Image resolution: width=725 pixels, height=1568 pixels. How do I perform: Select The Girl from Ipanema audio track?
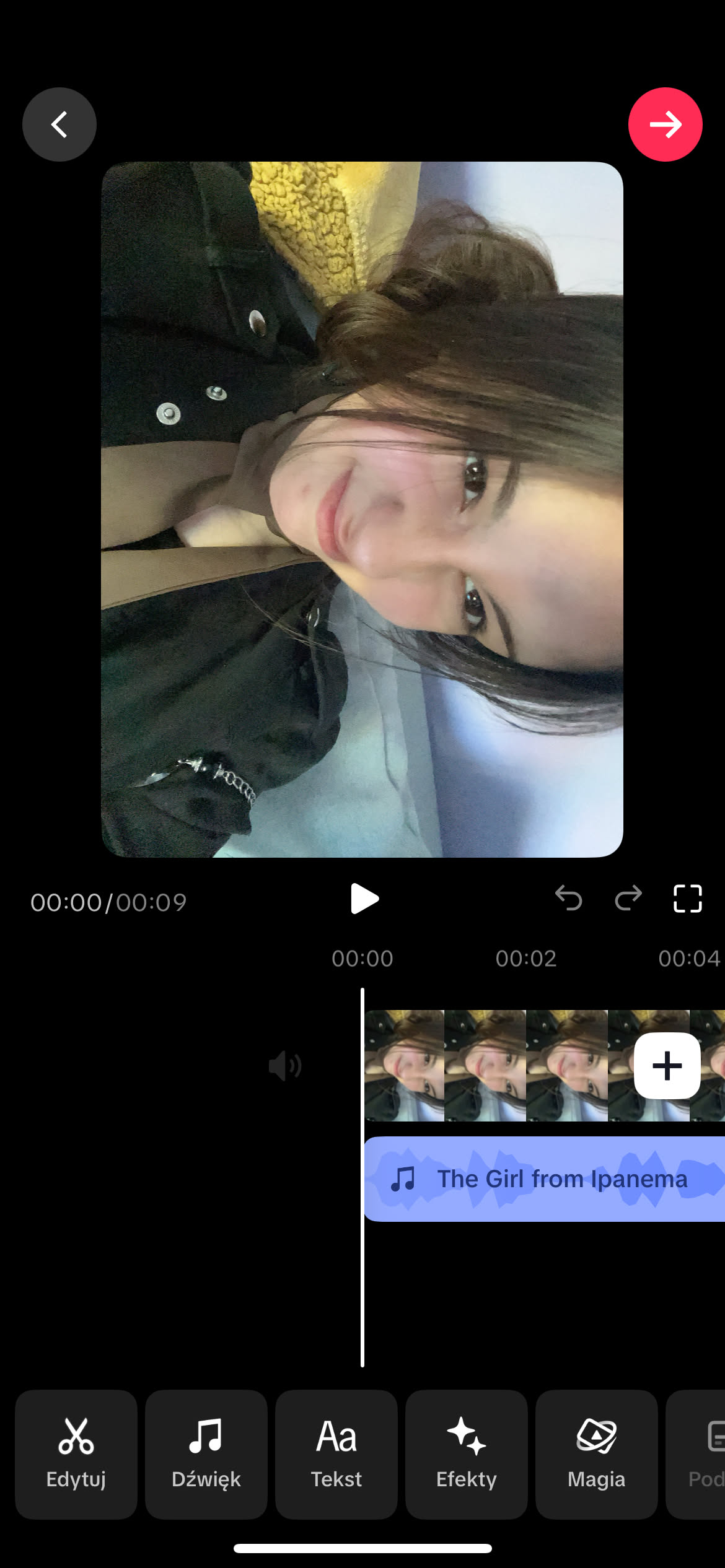545,1179
